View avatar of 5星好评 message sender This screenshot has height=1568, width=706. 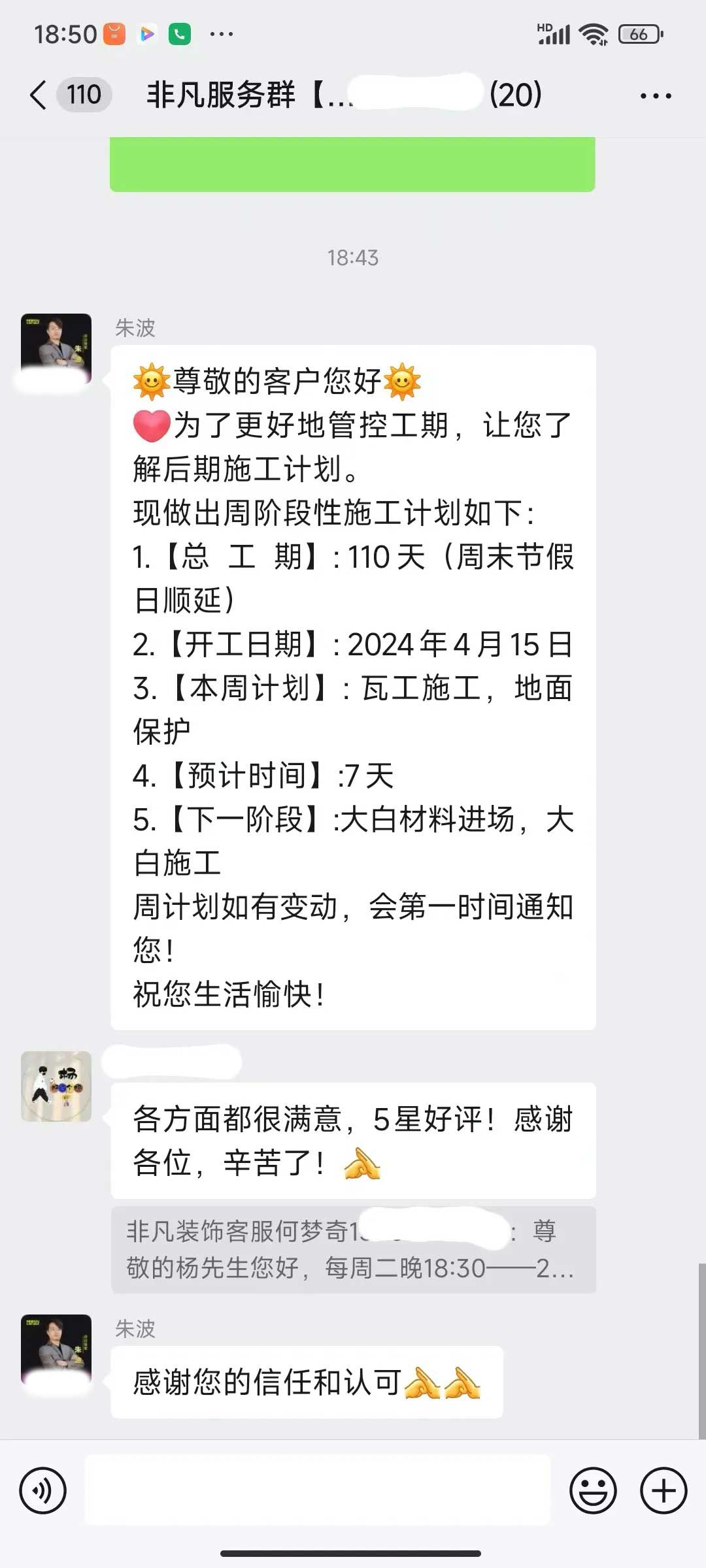[56, 1086]
